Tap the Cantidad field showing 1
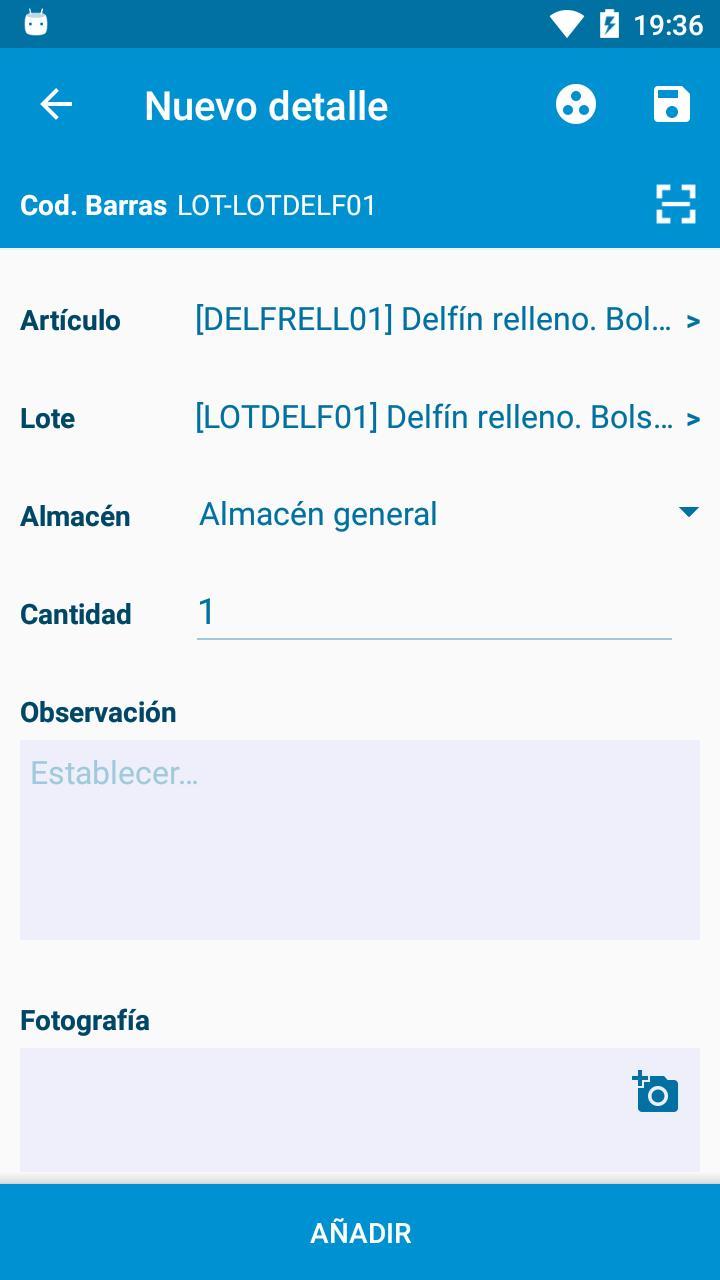The height and width of the screenshot is (1280, 720). 433,611
